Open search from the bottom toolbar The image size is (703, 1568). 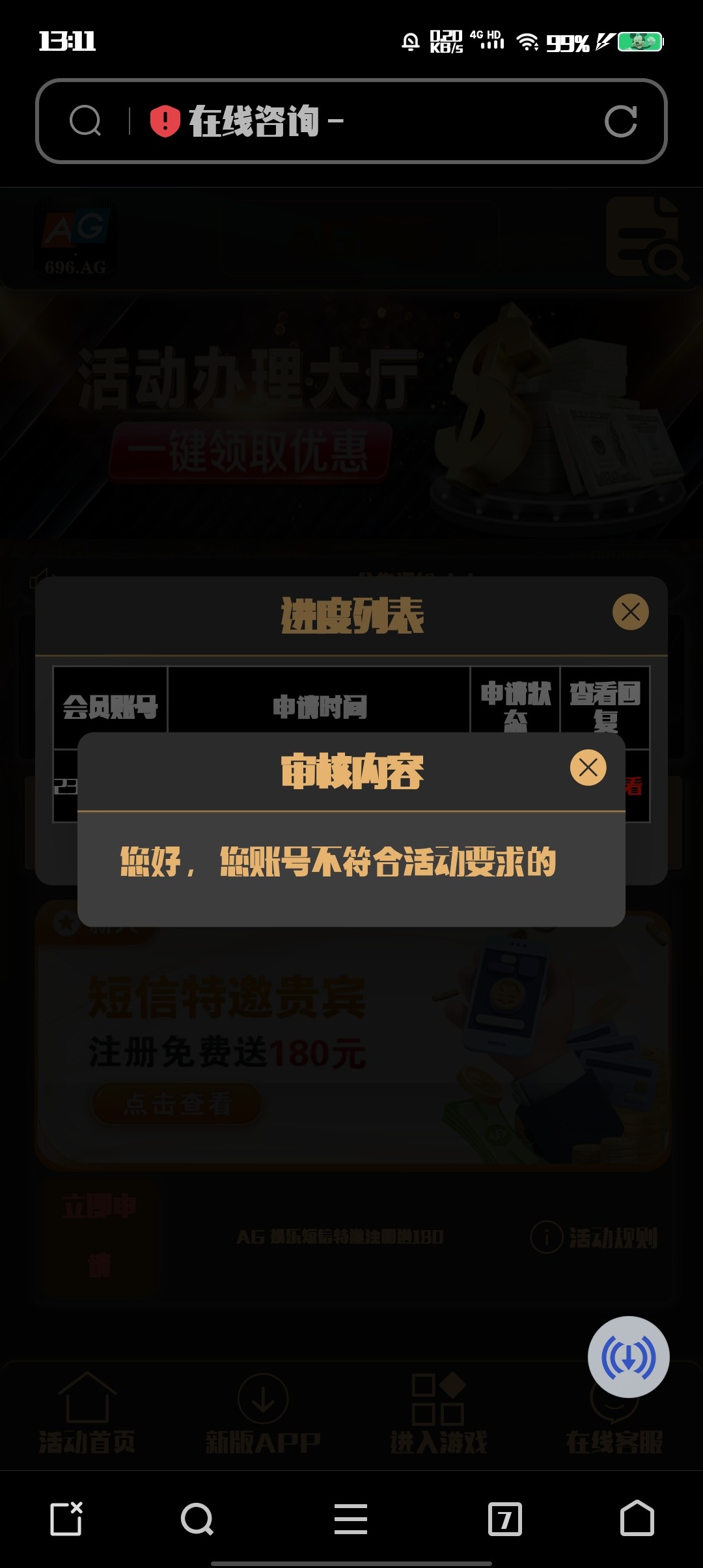(x=197, y=1519)
